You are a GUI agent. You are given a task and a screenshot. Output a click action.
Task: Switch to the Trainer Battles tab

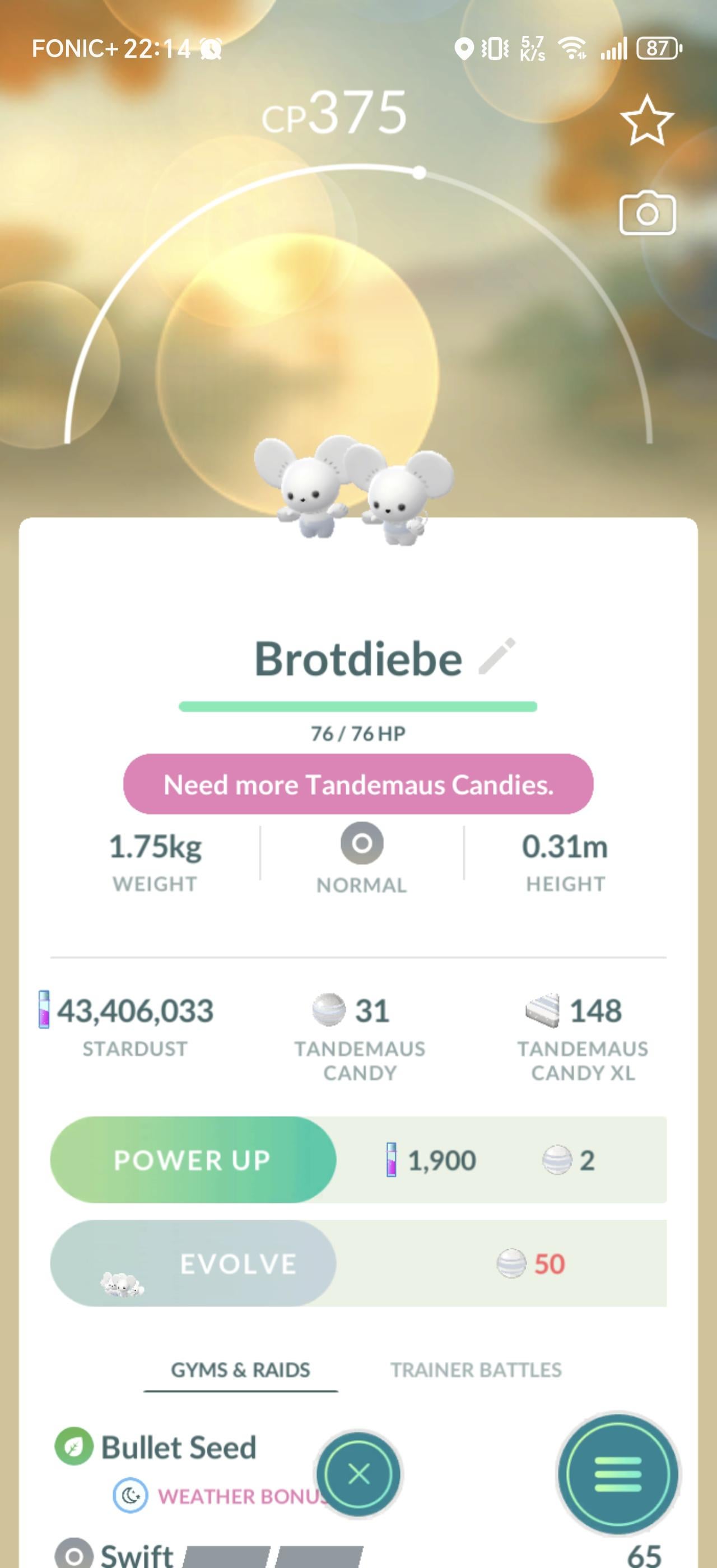click(x=476, y=1370)
